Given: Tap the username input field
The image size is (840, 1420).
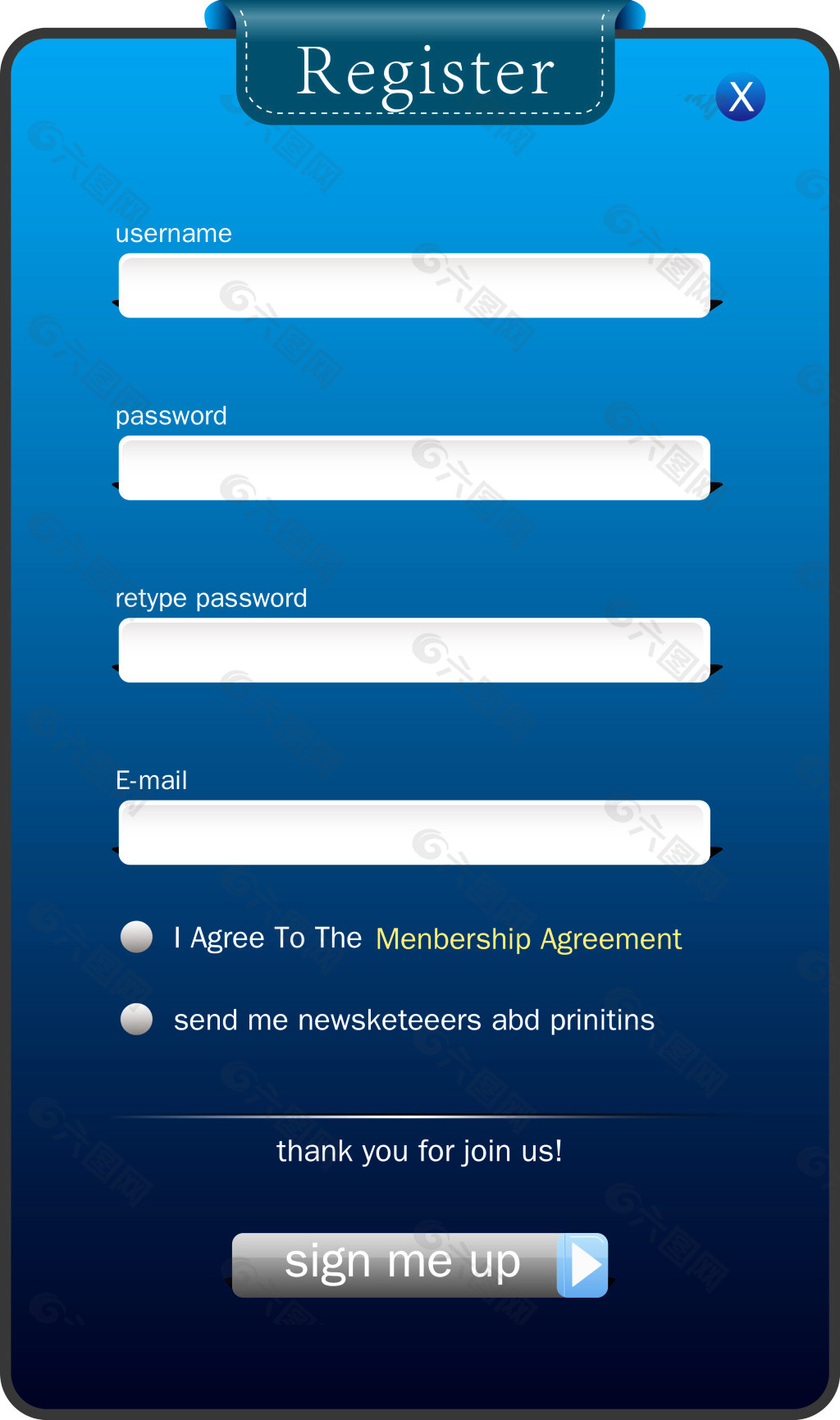Looking at the screenshot, I should coord(414,285).
